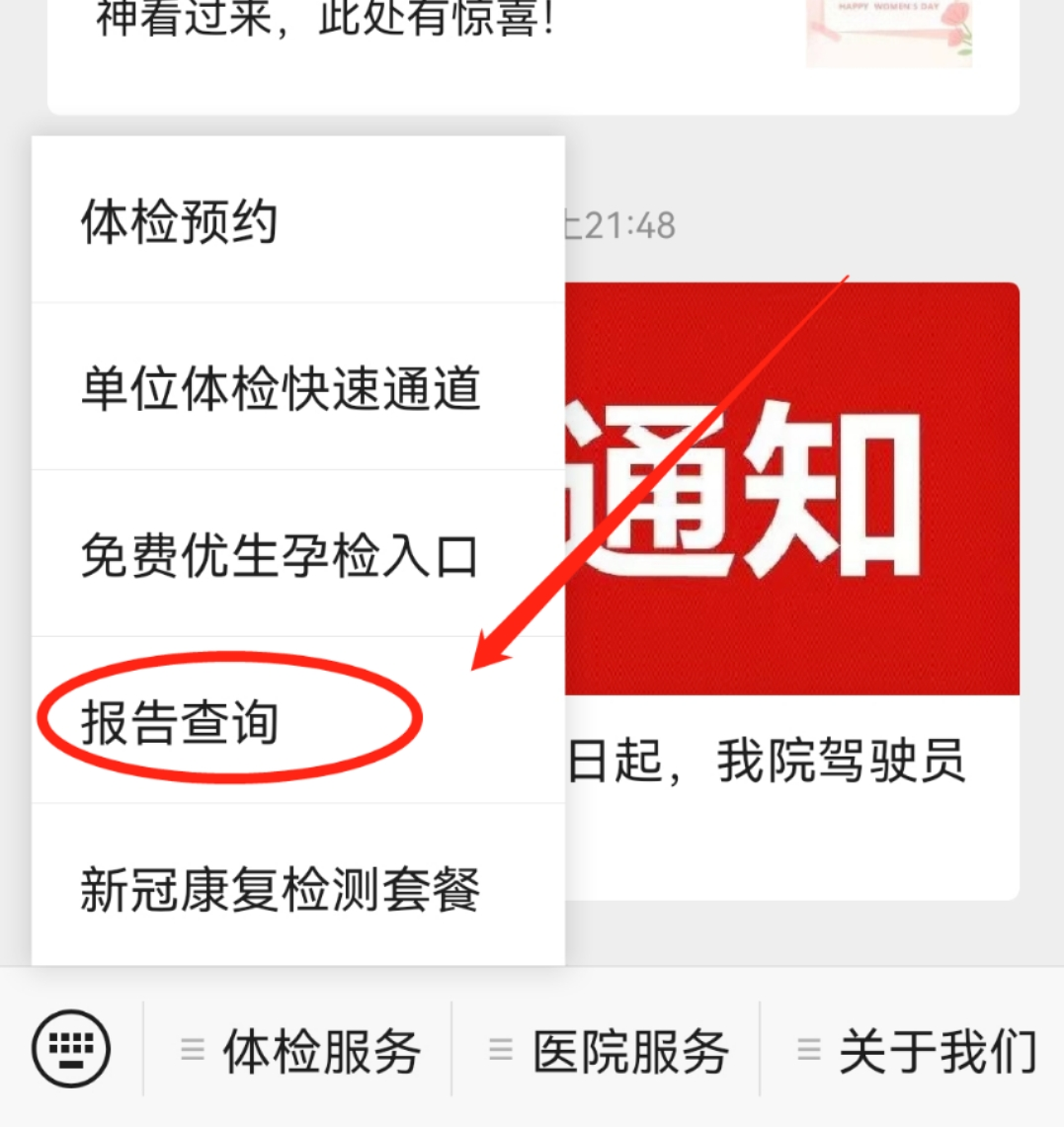Screen dimensions: 1064x1127
Task: Select 单位体检快速通道 menu item
Action: point(297,386)
